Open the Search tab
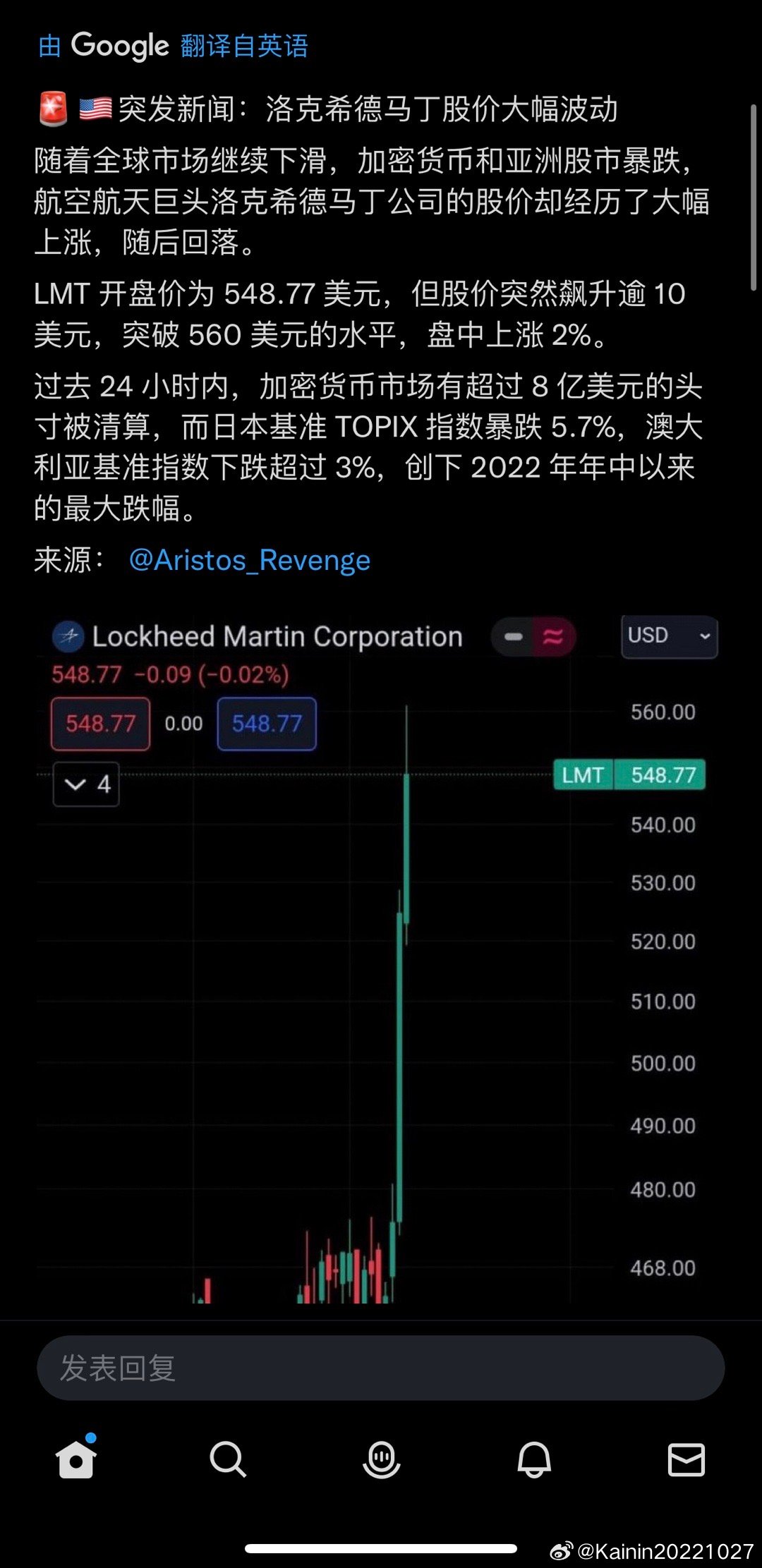The height and width of the screenshot is (1568, 762). pyautogui.click(x=228, y=1459)
